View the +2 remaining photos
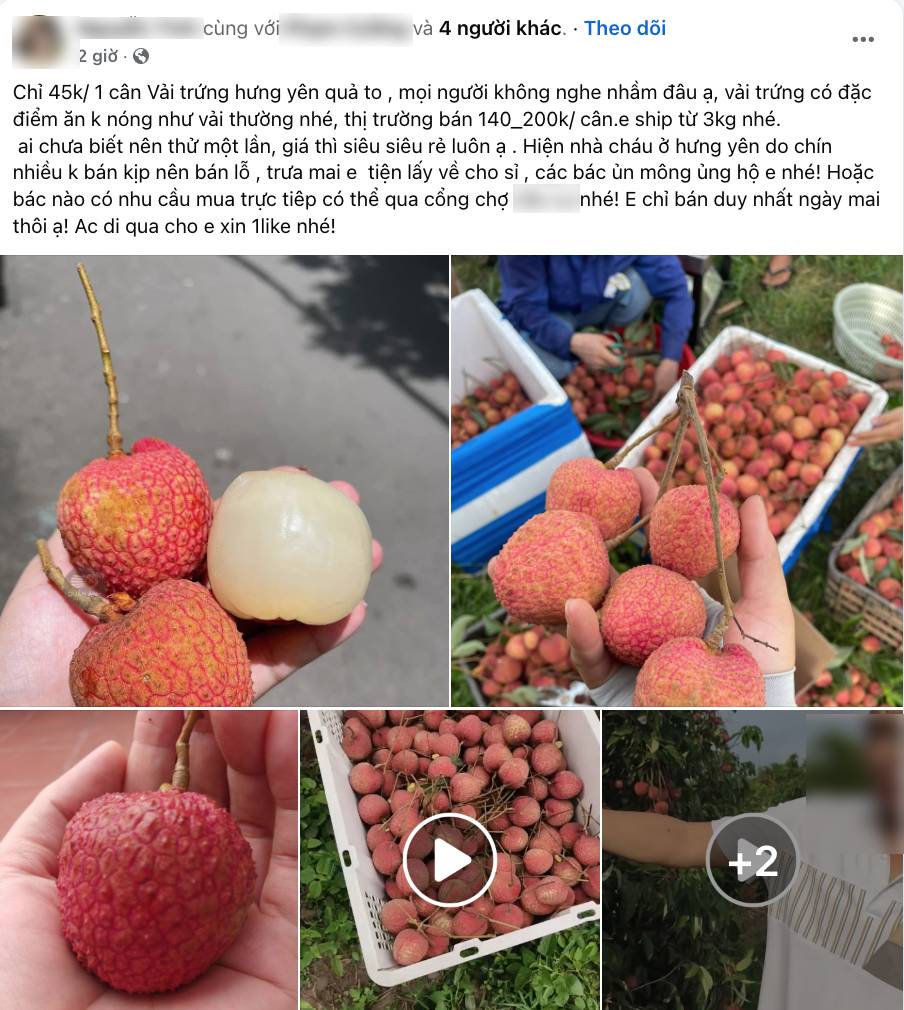The width and height of the screenshot is (904, 1010). (752, 859)
